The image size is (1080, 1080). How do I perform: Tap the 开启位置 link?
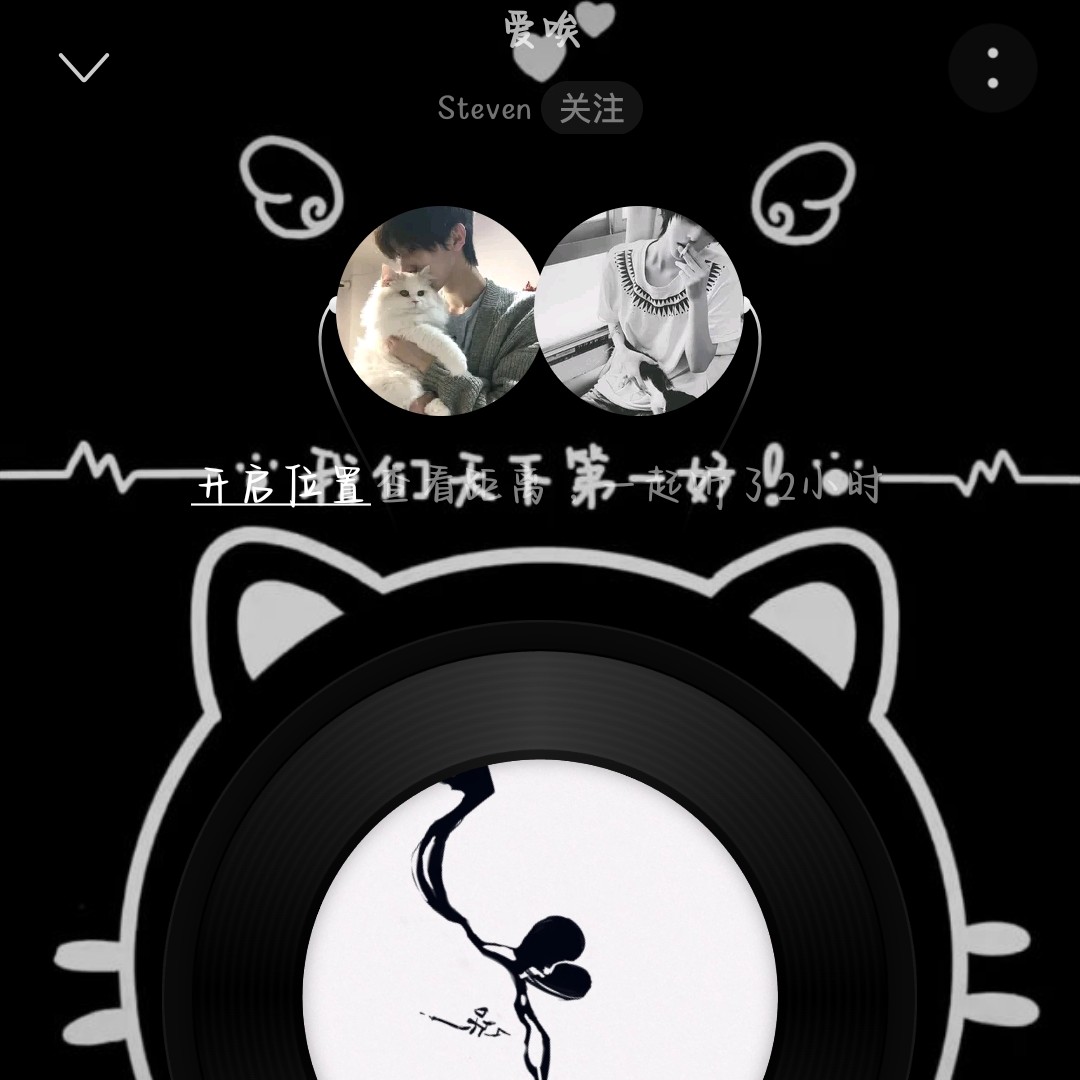pos(280,486)
